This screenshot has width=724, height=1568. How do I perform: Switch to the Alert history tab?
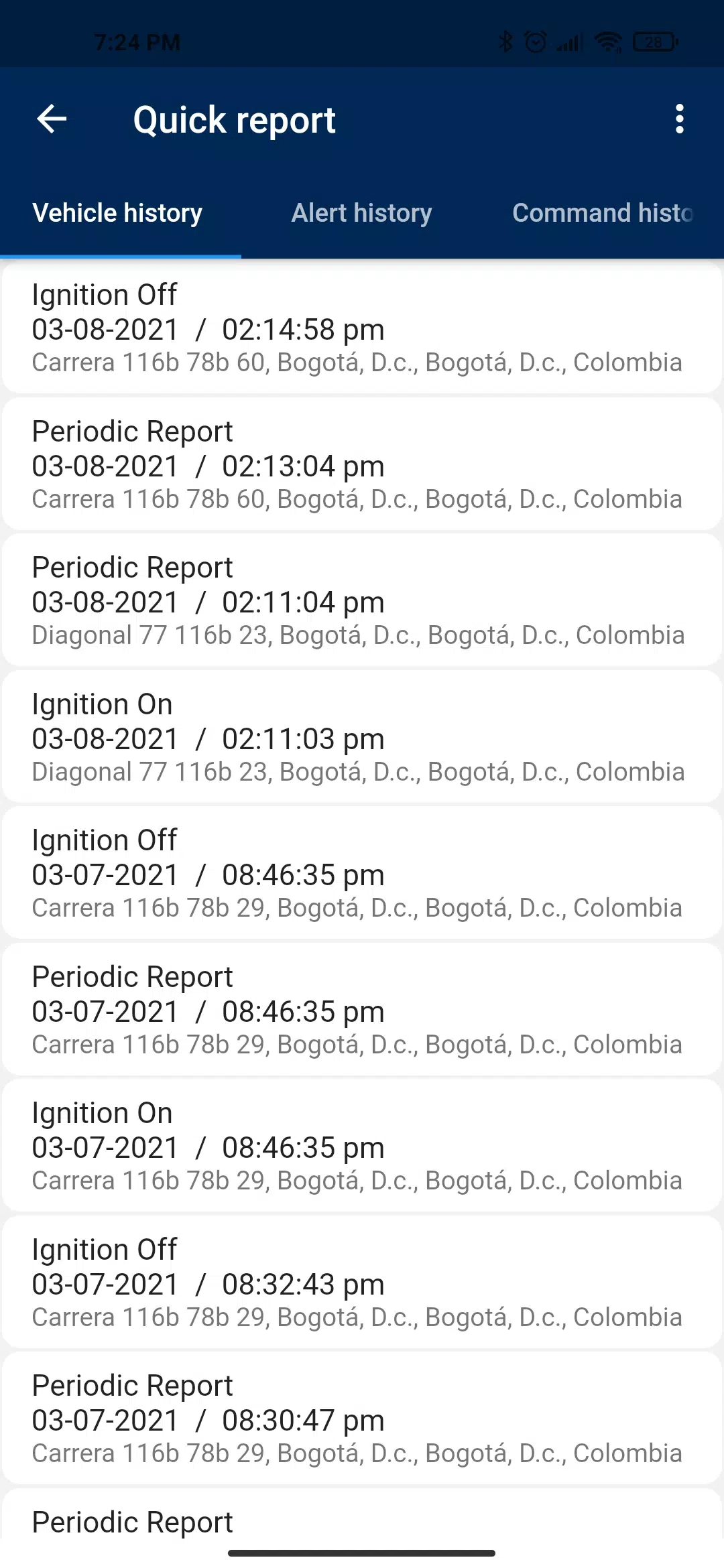[362, 212]
